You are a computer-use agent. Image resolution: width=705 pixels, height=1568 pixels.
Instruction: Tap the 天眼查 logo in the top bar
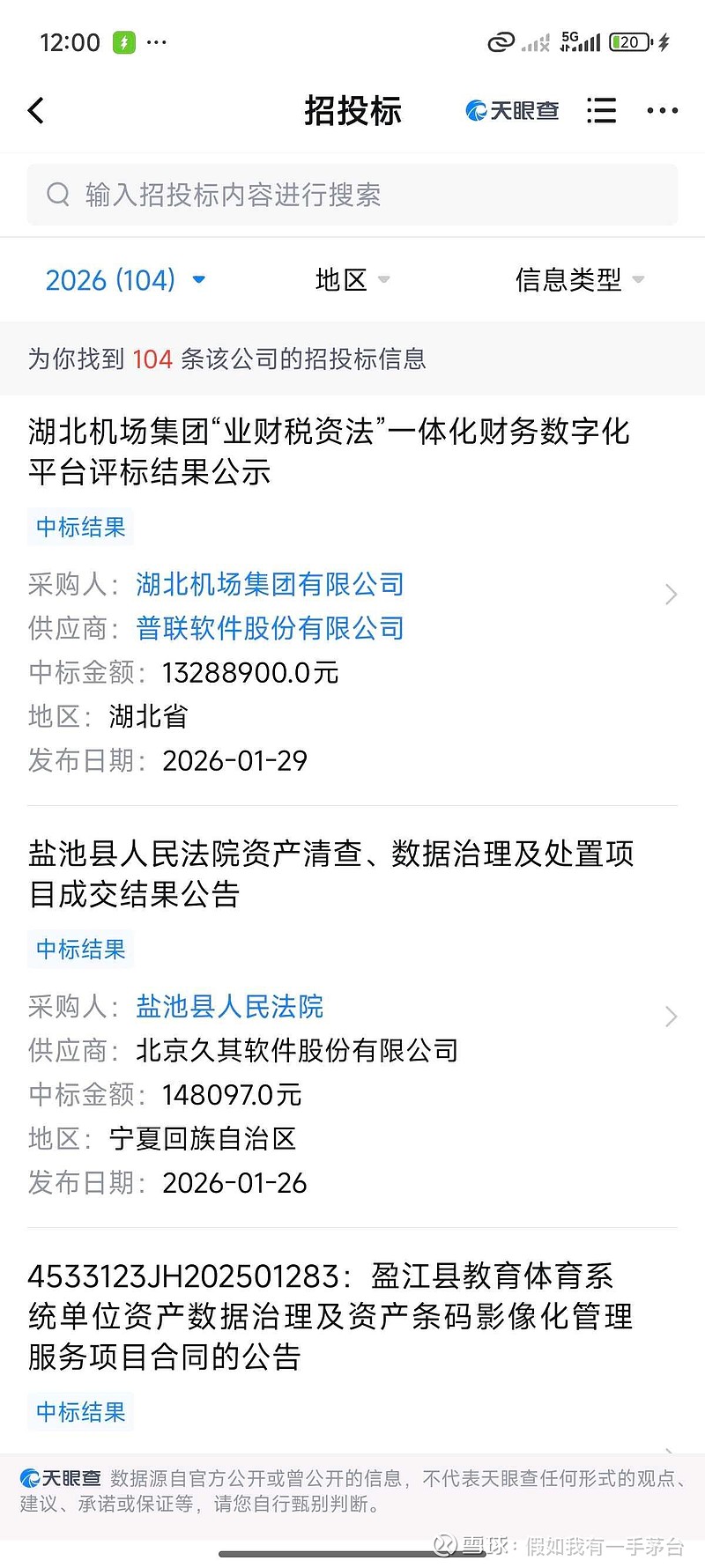[514, 110]
